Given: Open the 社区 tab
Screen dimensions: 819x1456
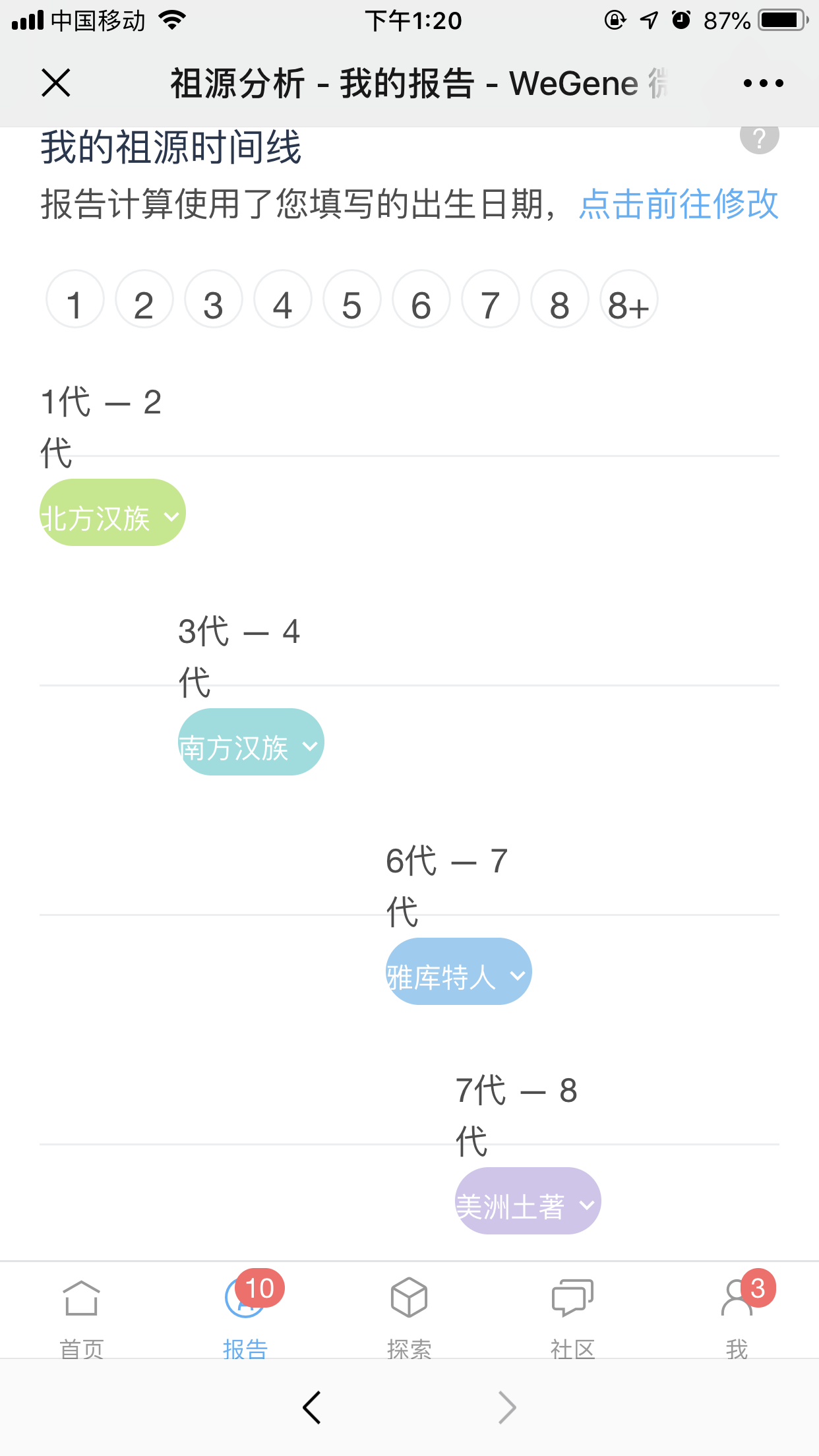Looking at the screenshot, I should [573, 1316].
